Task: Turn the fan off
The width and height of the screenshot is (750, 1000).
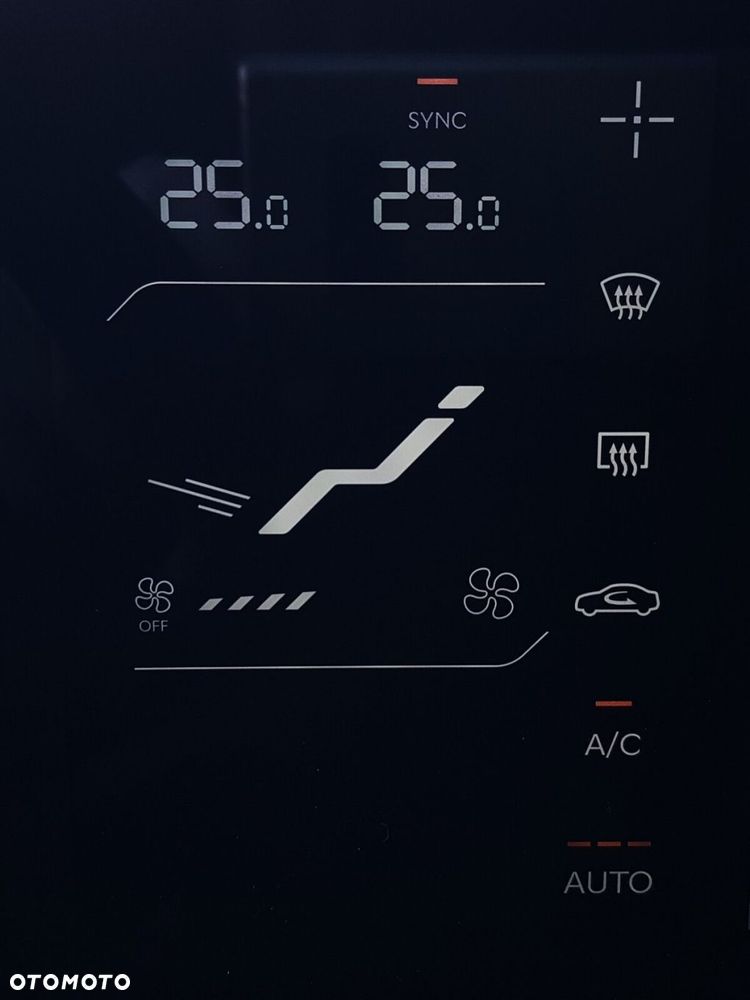Action: pos(154,603)
